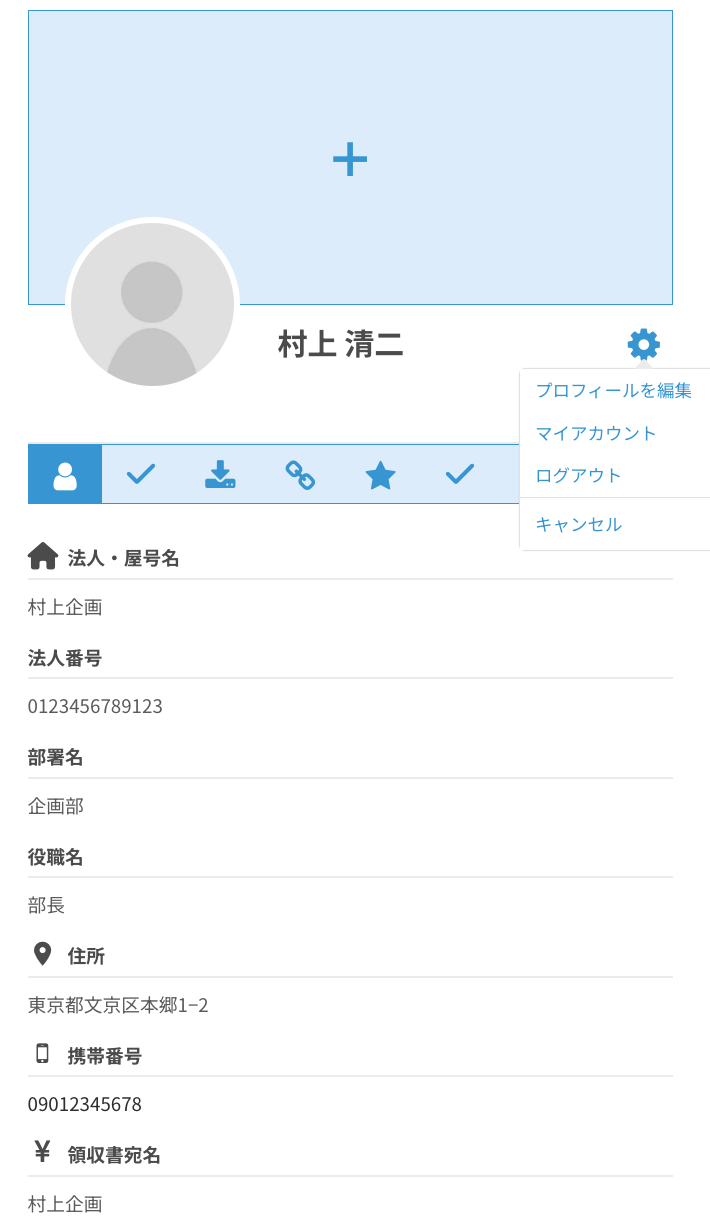This screenshot has width=710, height=1229.
Task: Choose ログアウト to sign out
Action: [x=578, y=476]
